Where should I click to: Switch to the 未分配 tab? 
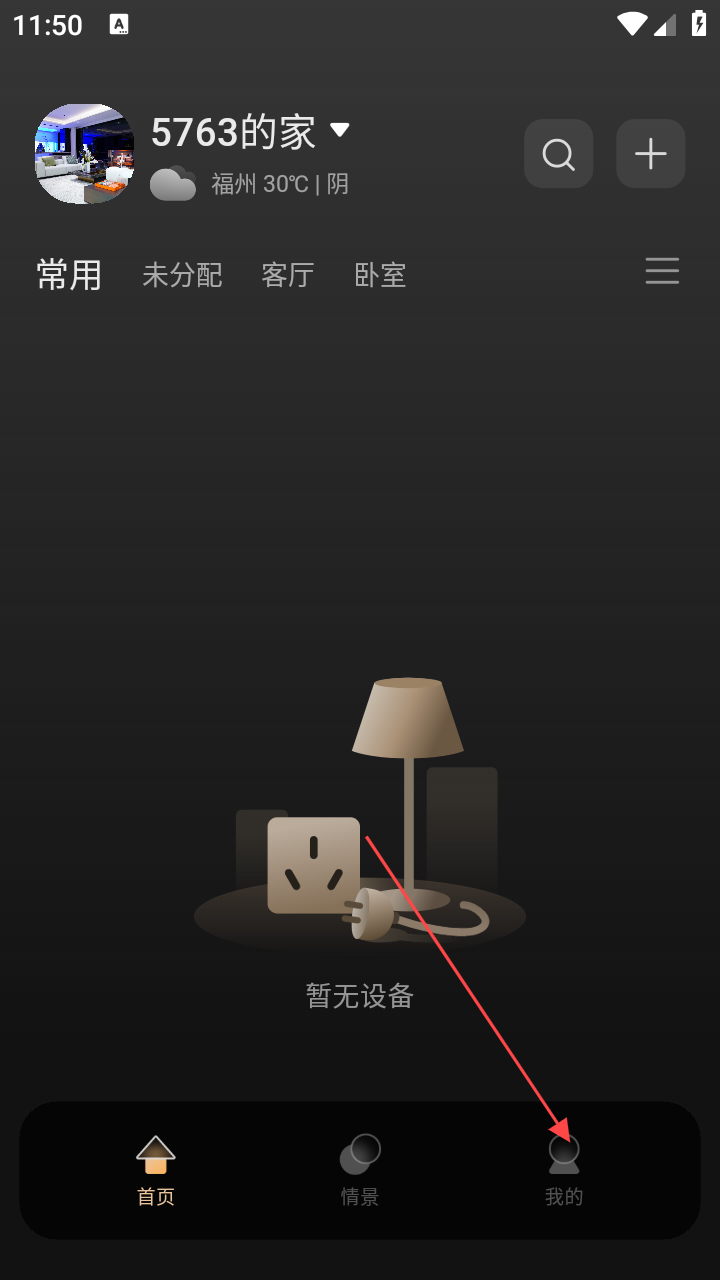coord(182,275)
